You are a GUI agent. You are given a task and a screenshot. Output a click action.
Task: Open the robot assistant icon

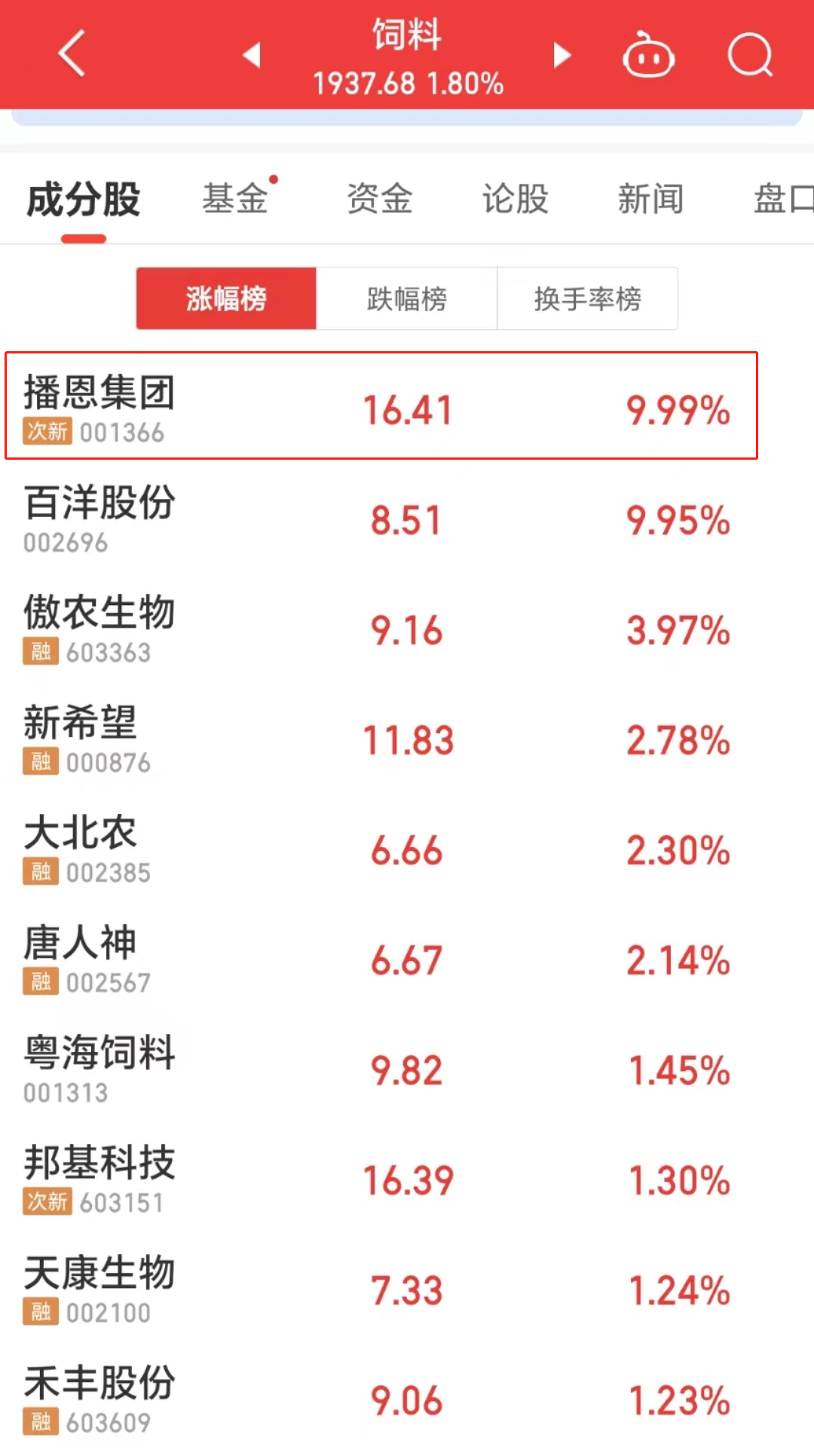point(648,56)
